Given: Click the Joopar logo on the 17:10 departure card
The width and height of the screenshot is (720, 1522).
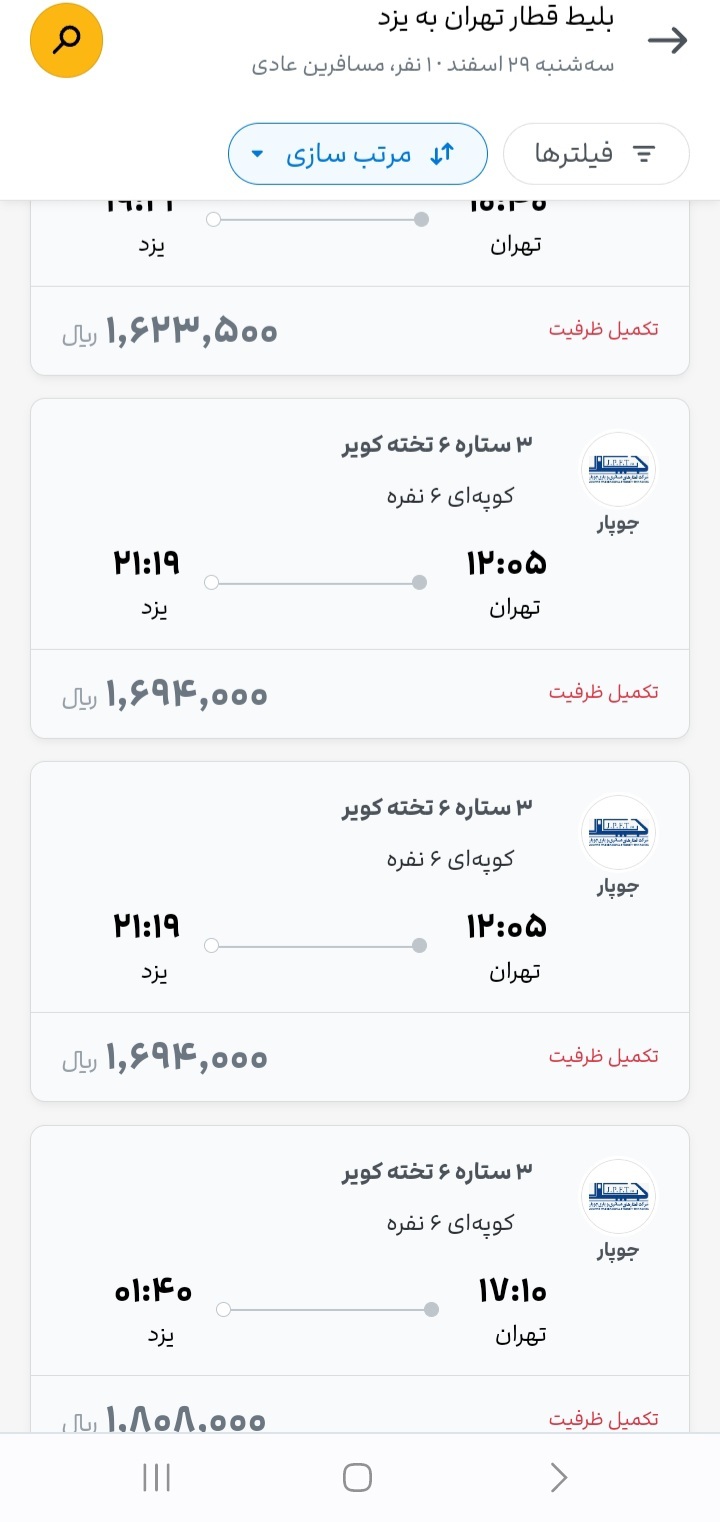Looking at the screenshot, I should [618, 1195].
